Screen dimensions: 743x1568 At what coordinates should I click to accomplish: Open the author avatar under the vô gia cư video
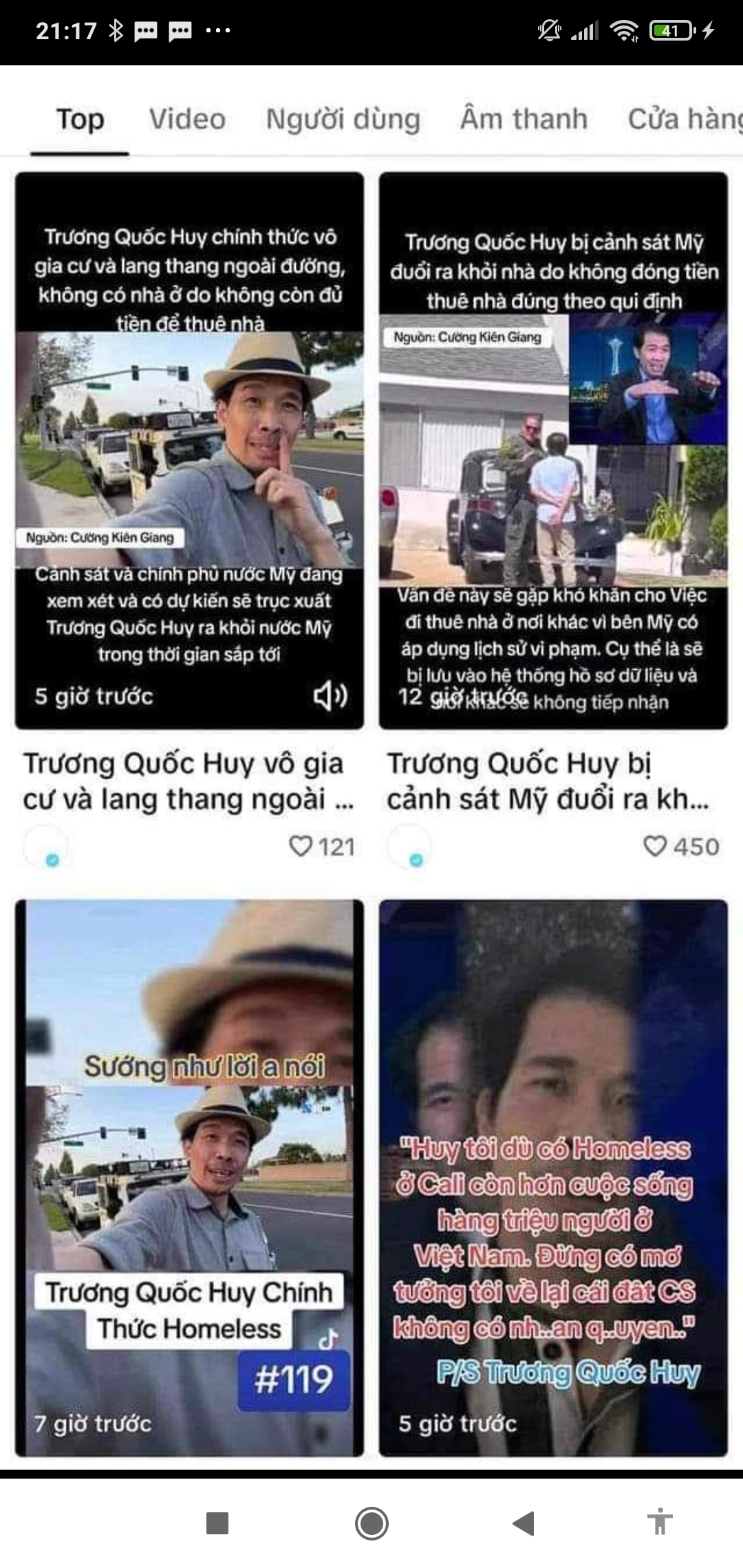click(x=45, y=847)
